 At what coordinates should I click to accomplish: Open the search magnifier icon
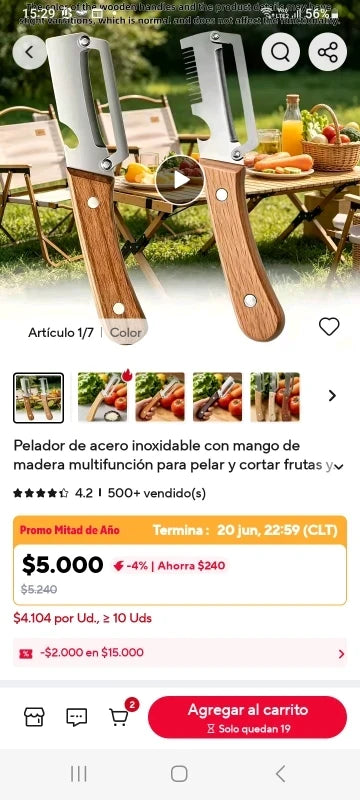tap(280, 52)
